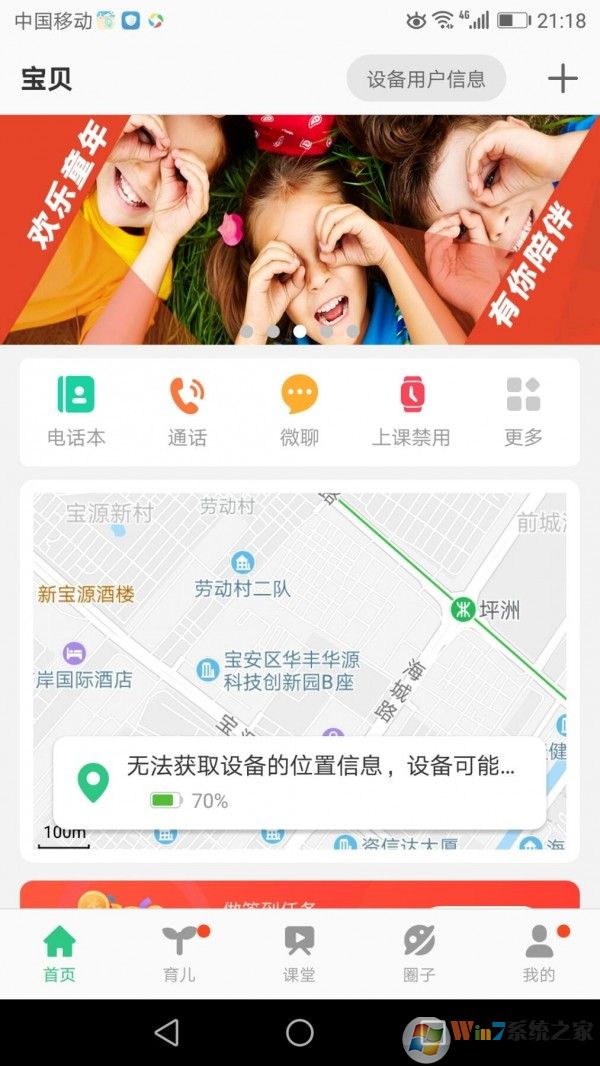
Task: Tap the system home button
Action: 300,1032
